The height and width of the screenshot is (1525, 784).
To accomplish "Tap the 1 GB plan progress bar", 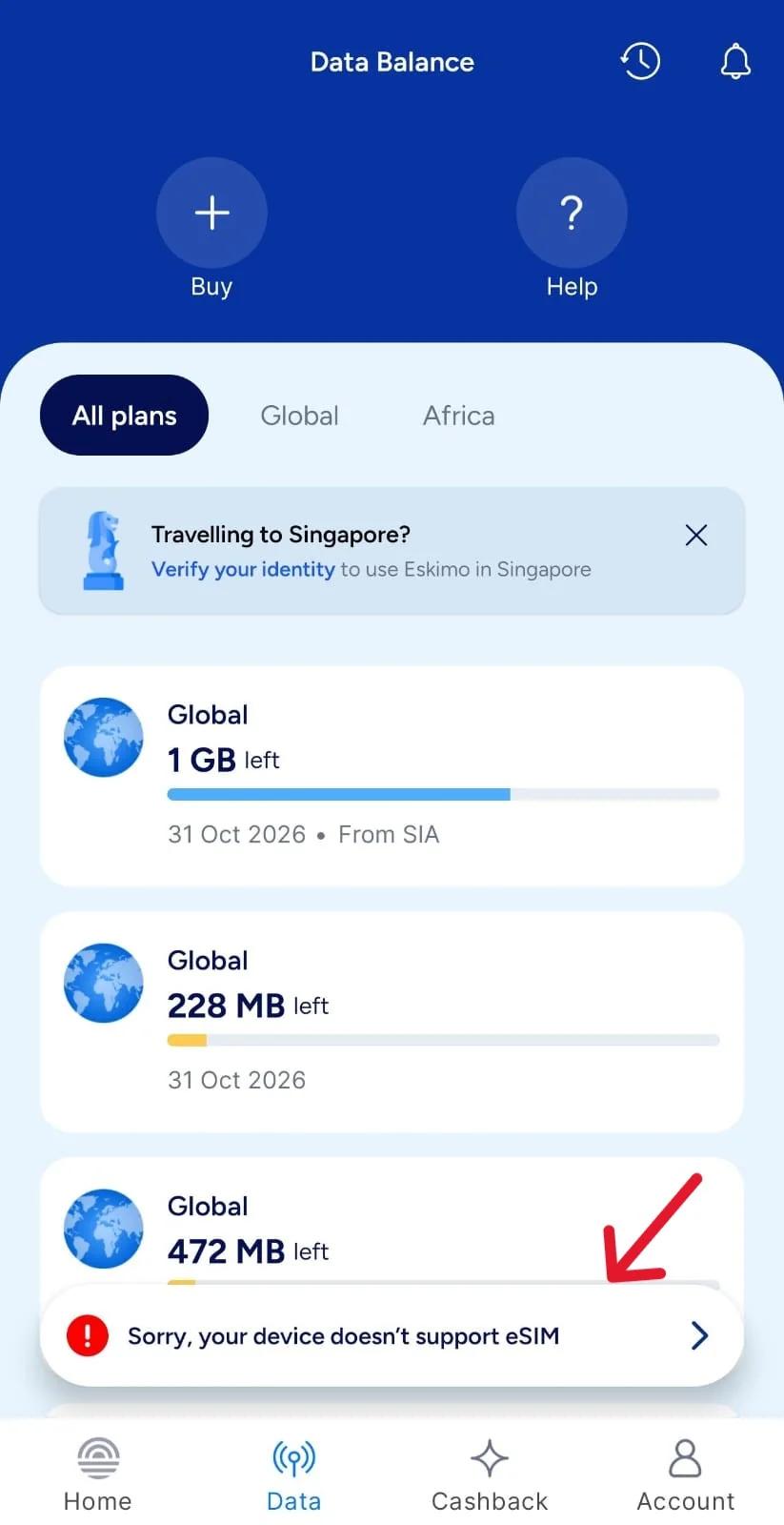I will point(442,794).
